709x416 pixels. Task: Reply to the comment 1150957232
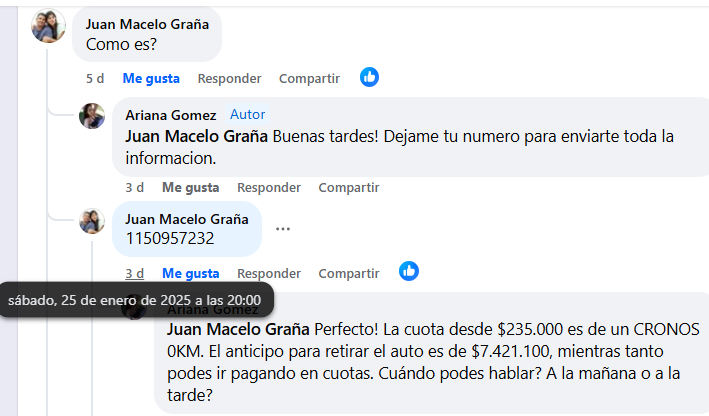pos(269,273)
